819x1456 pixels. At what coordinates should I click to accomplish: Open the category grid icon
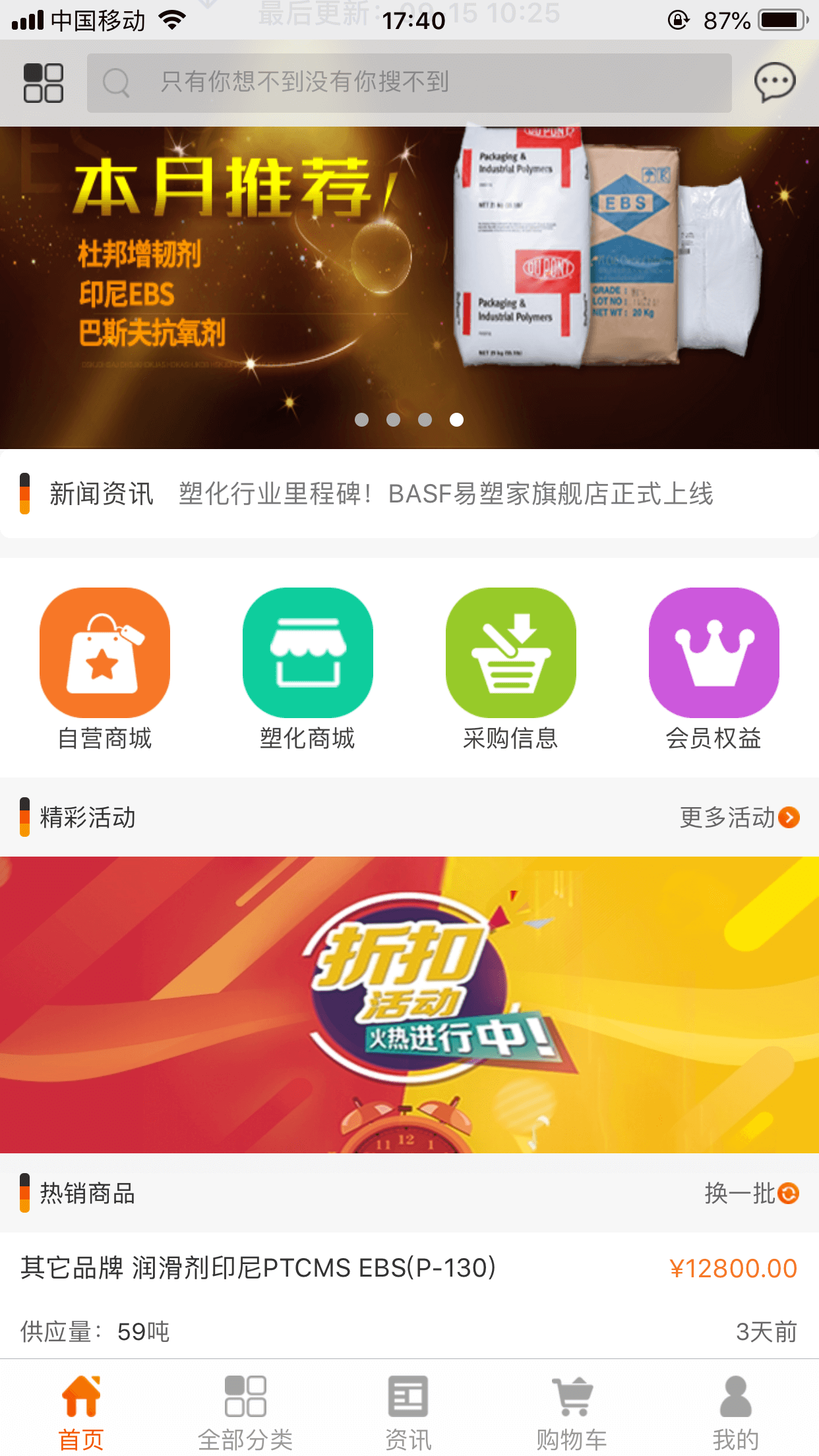click(x=44, y=83)
